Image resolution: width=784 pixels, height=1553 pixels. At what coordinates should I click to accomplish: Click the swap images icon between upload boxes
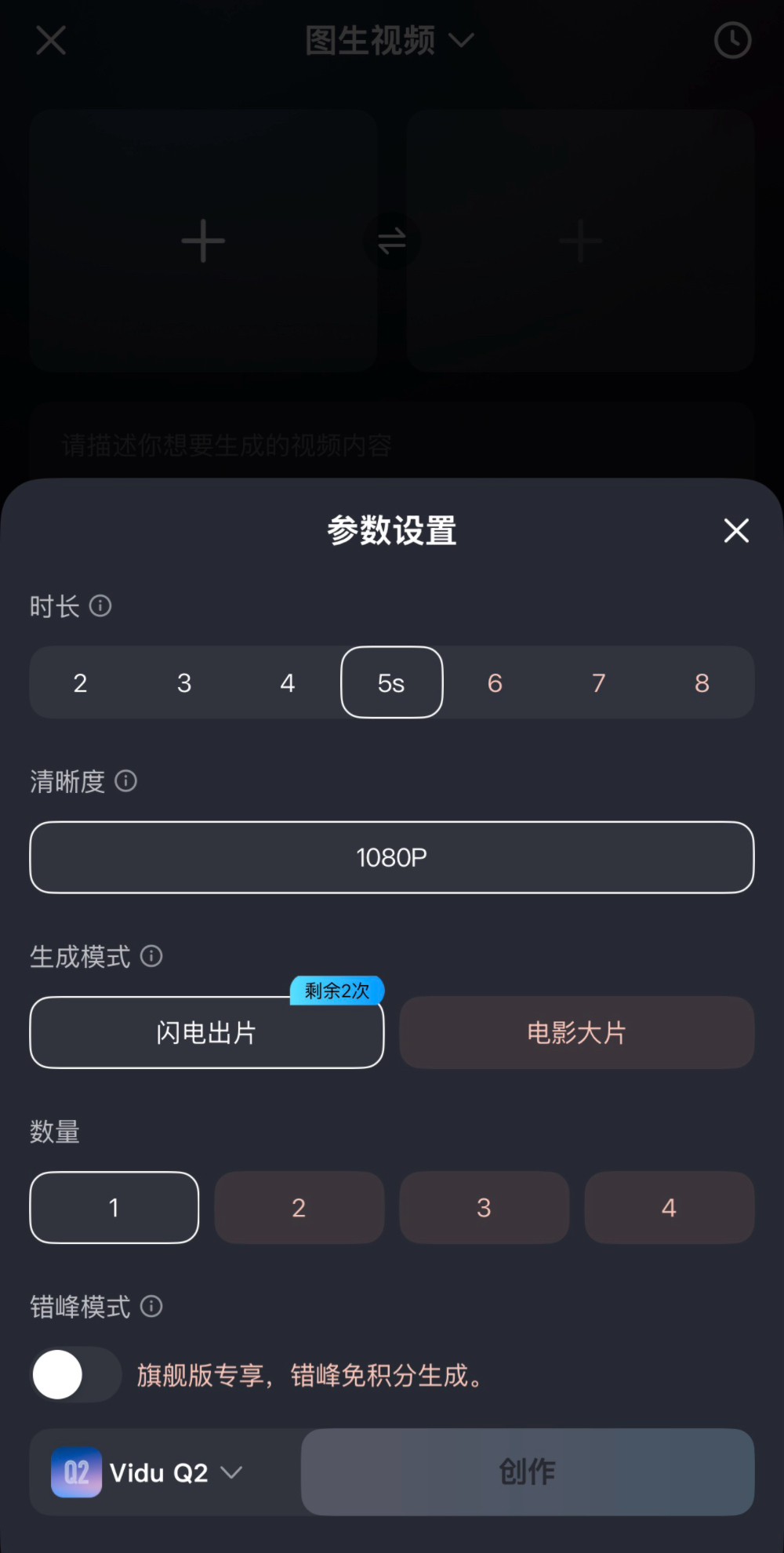tap(391, 241)
